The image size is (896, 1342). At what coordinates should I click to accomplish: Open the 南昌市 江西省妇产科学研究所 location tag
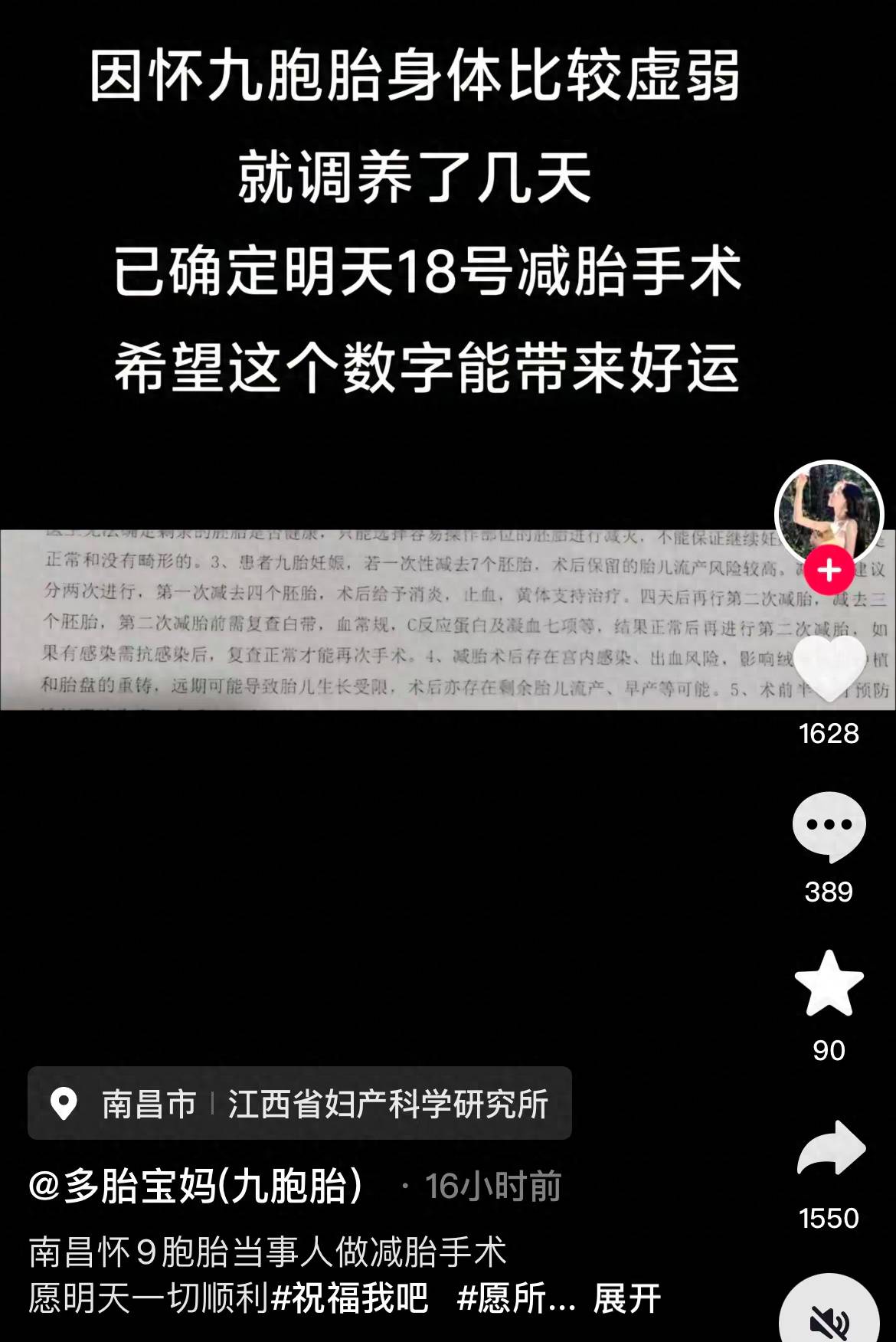pos(299,1103)
